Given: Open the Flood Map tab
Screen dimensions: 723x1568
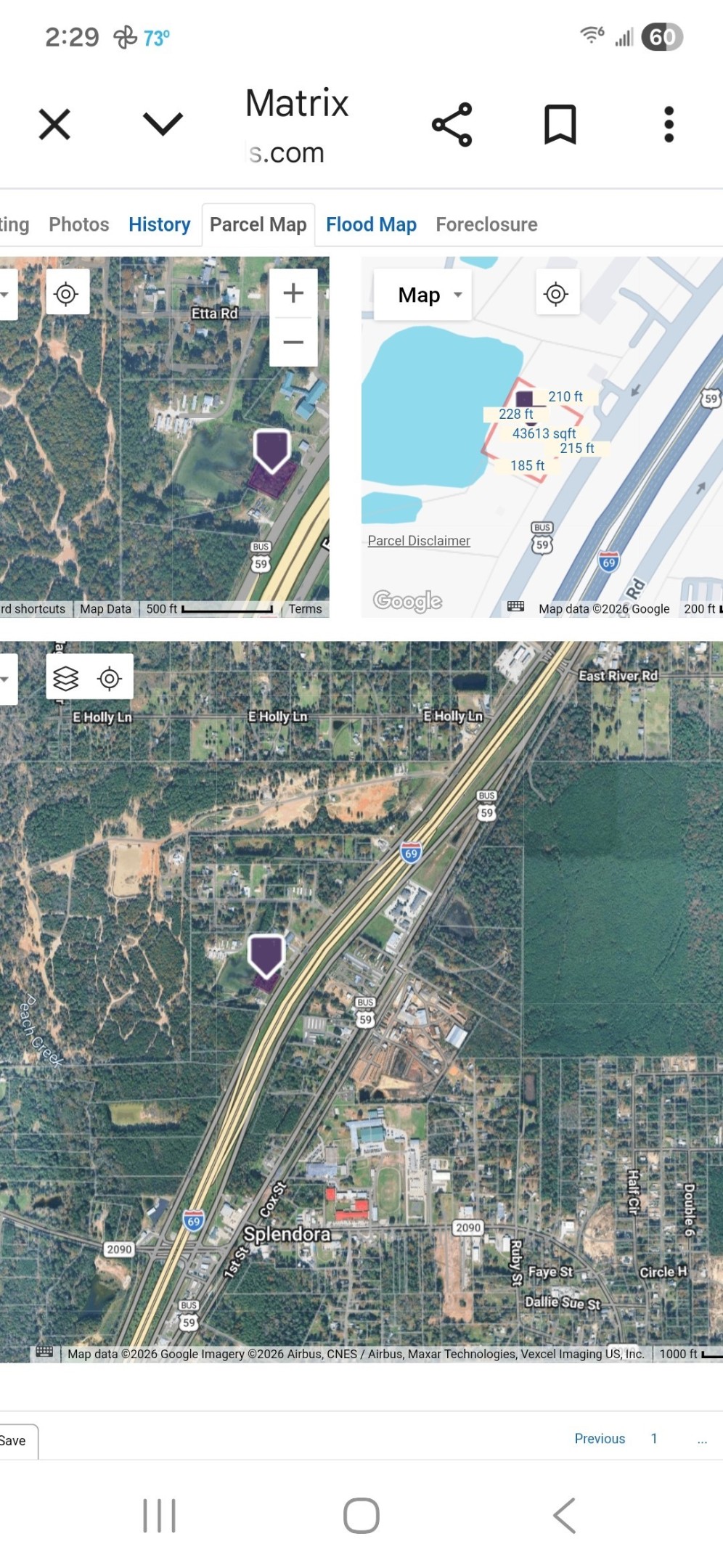Looking at the screenshot, I should [371, 224].
